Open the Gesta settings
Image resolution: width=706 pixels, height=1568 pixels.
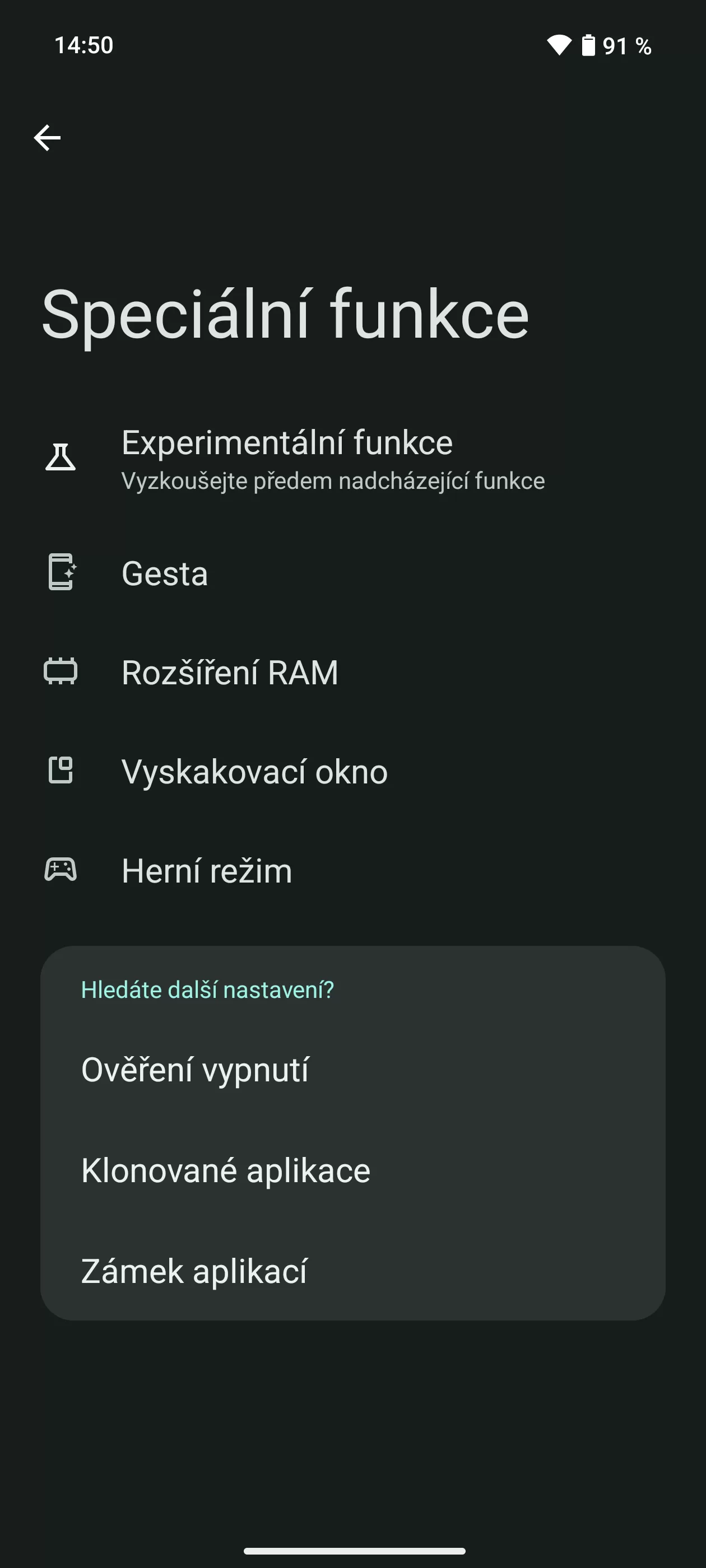(165, 573)
